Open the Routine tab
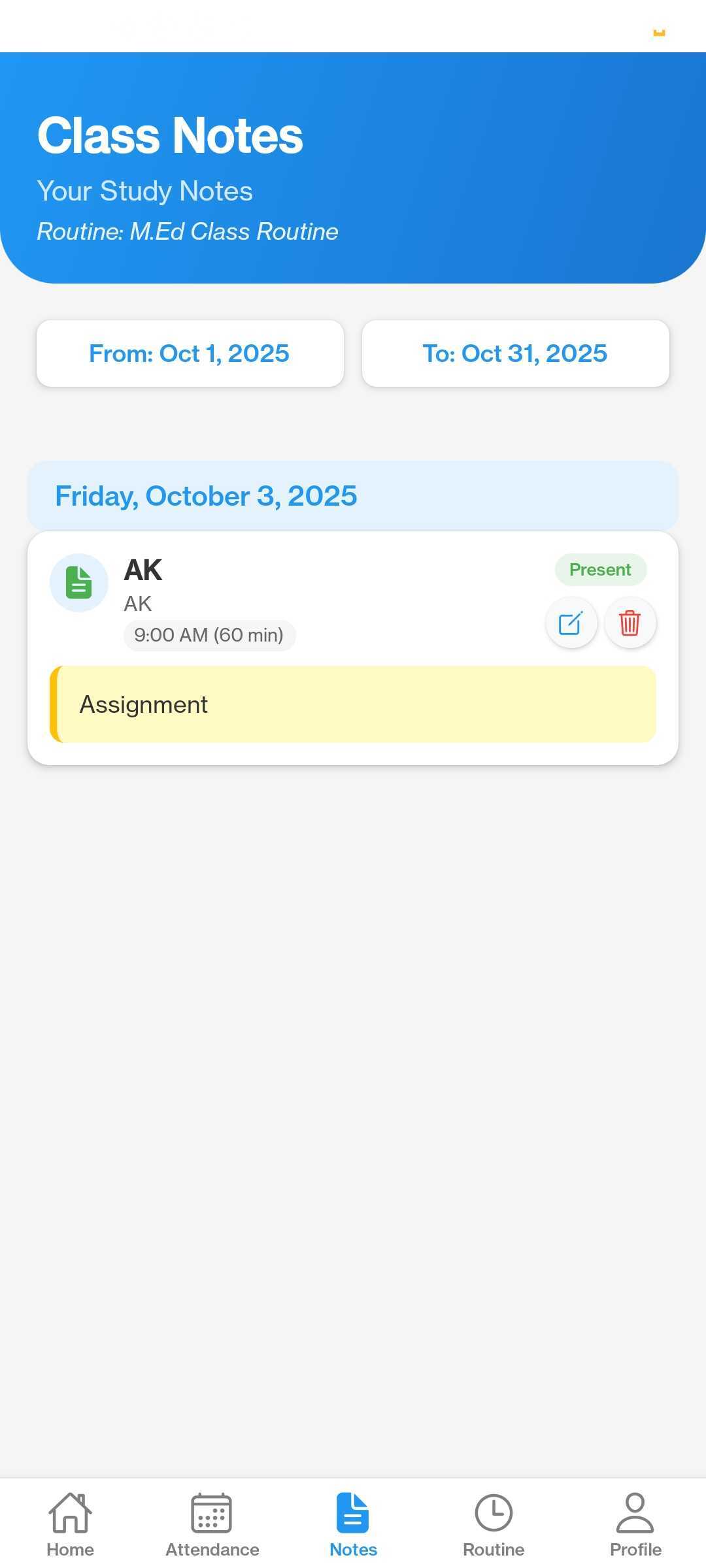This screenshot has height=1568, width=706. click(x=494, y=1525)
